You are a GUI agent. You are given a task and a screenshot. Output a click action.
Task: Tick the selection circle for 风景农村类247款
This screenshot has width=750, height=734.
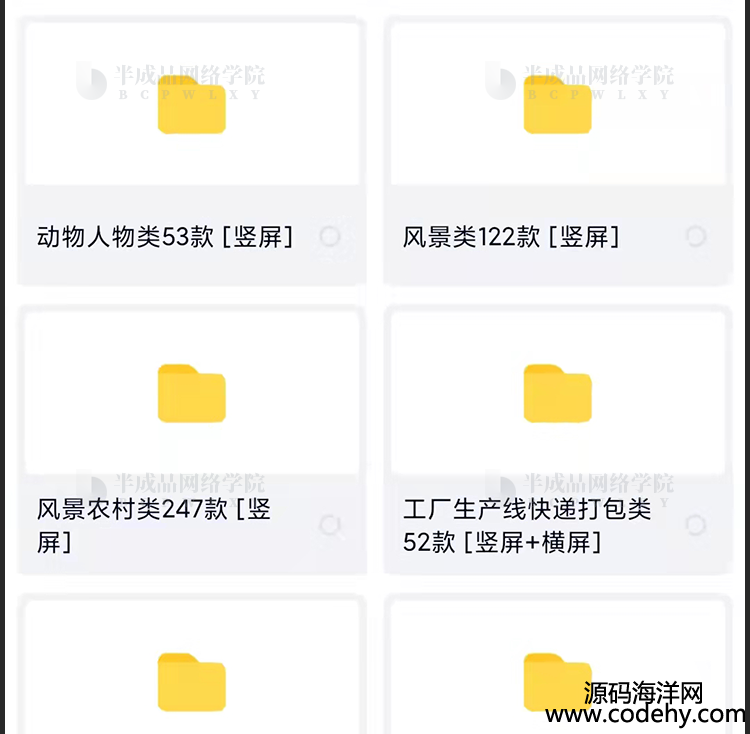pyautogui.click(x=330, y=525)
